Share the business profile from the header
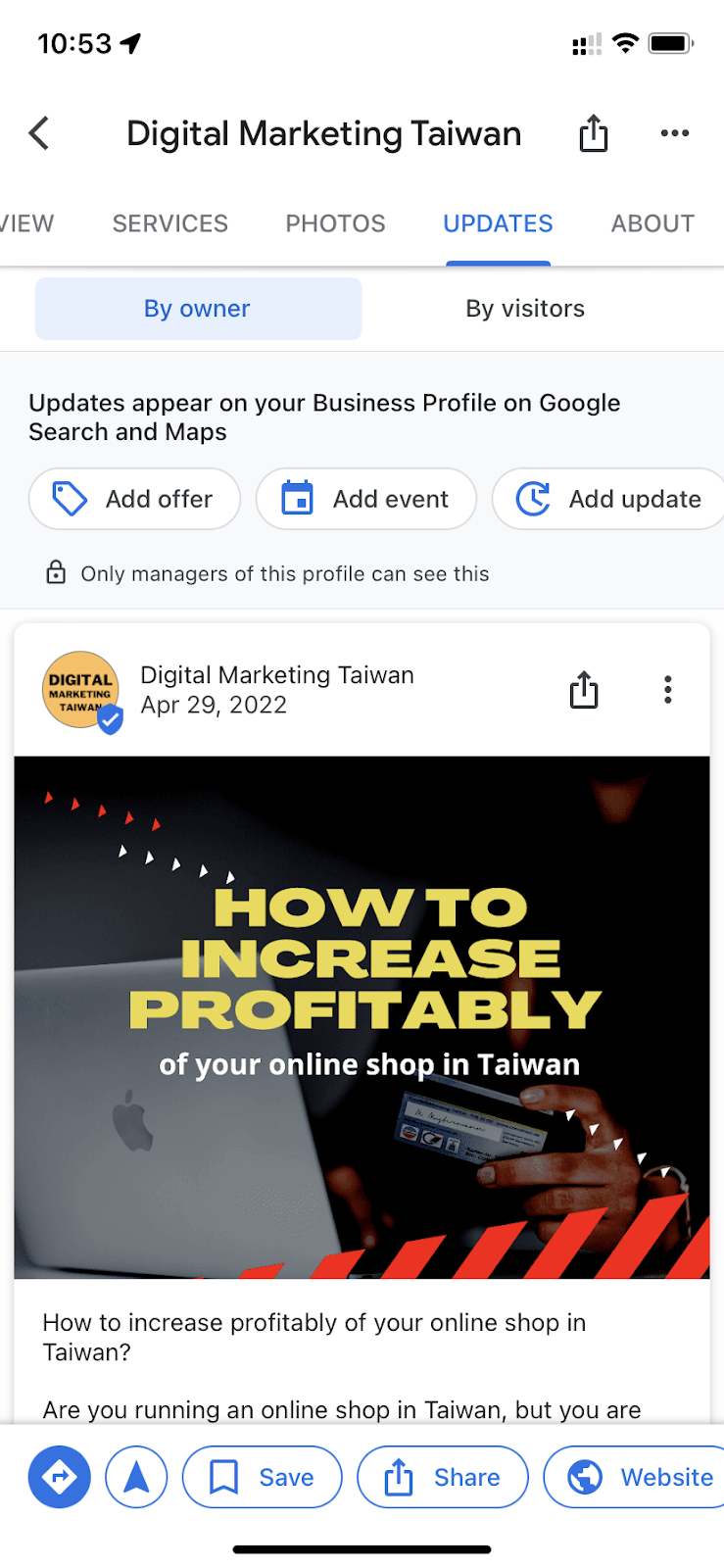724x1568 pixels. tap(593, 133)
